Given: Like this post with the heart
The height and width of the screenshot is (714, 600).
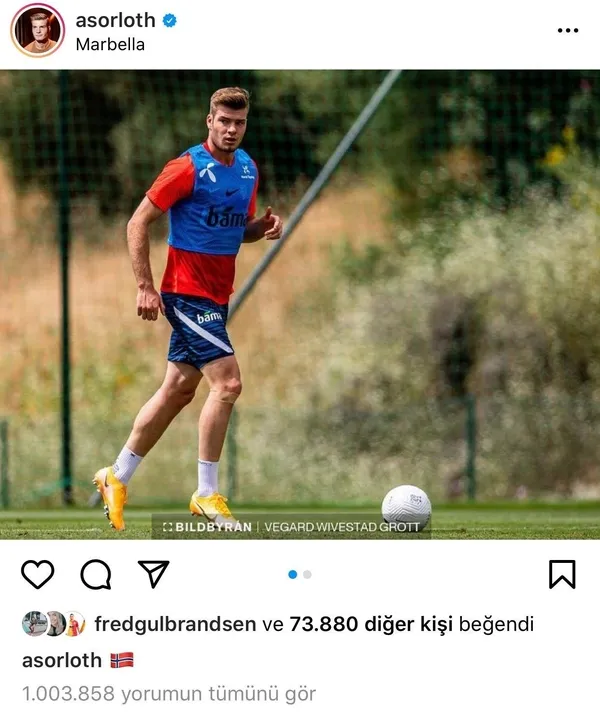Looking at the screenshot, I should (x=38, y=574).
